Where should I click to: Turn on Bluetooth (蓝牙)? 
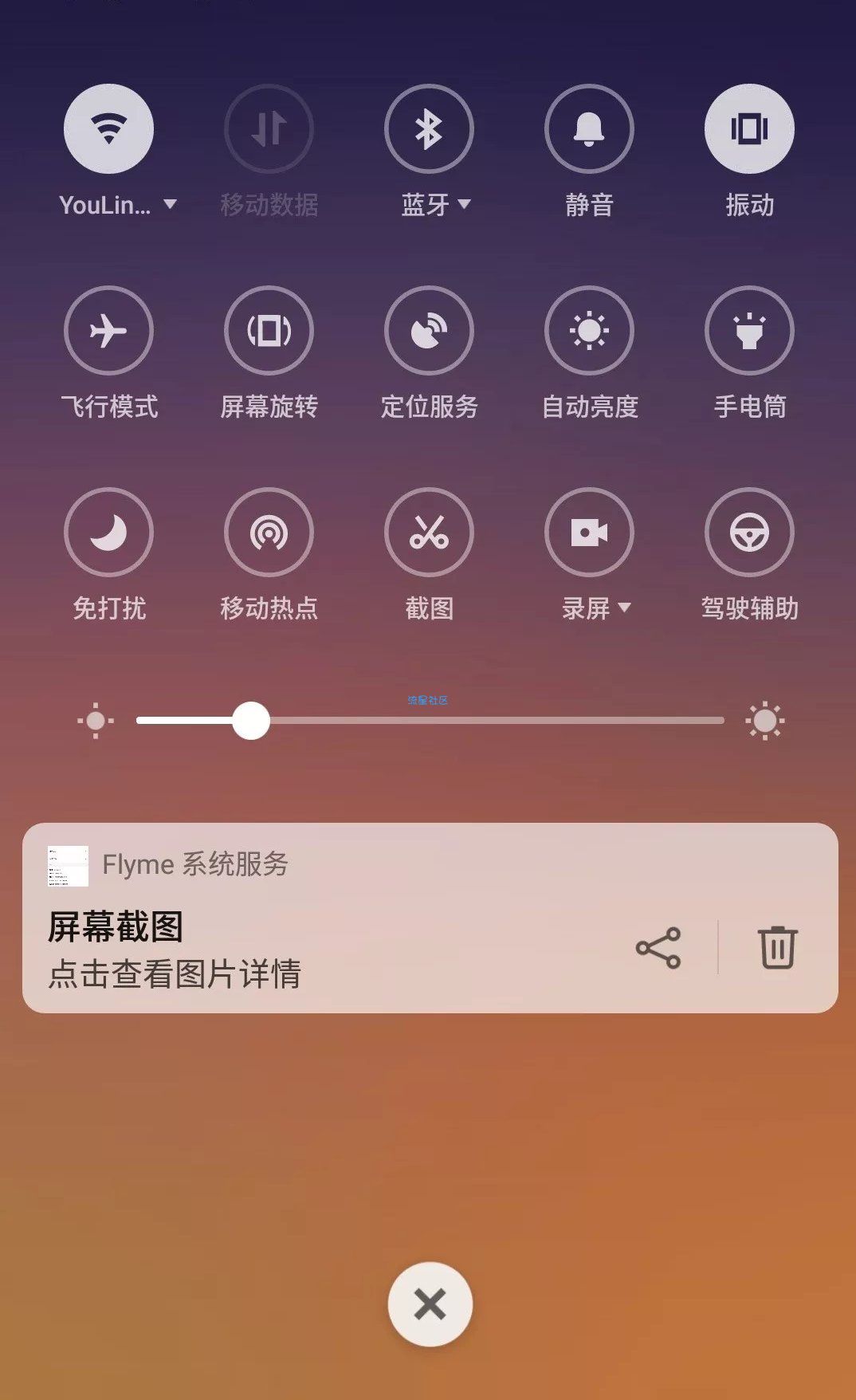(429, 128)
